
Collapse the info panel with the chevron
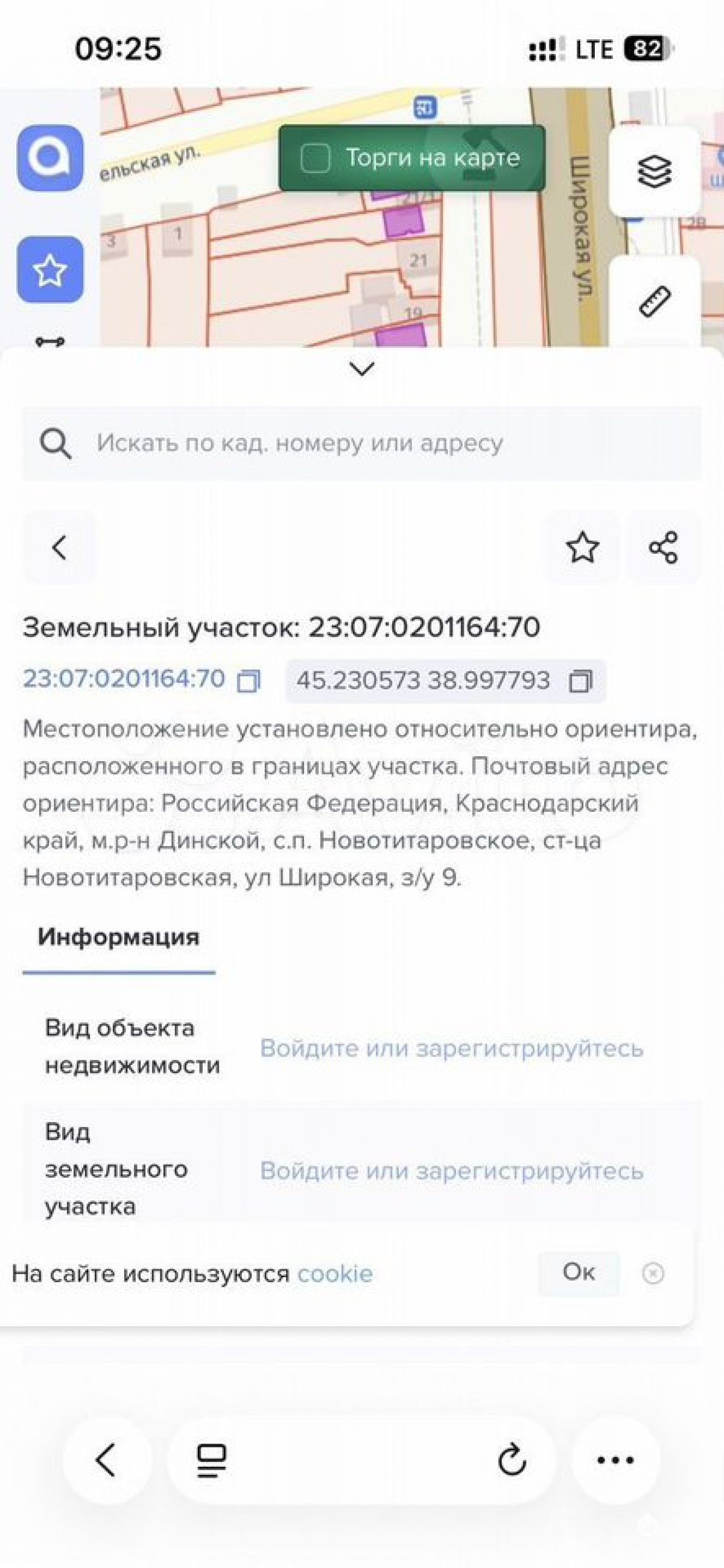point(361,369)
